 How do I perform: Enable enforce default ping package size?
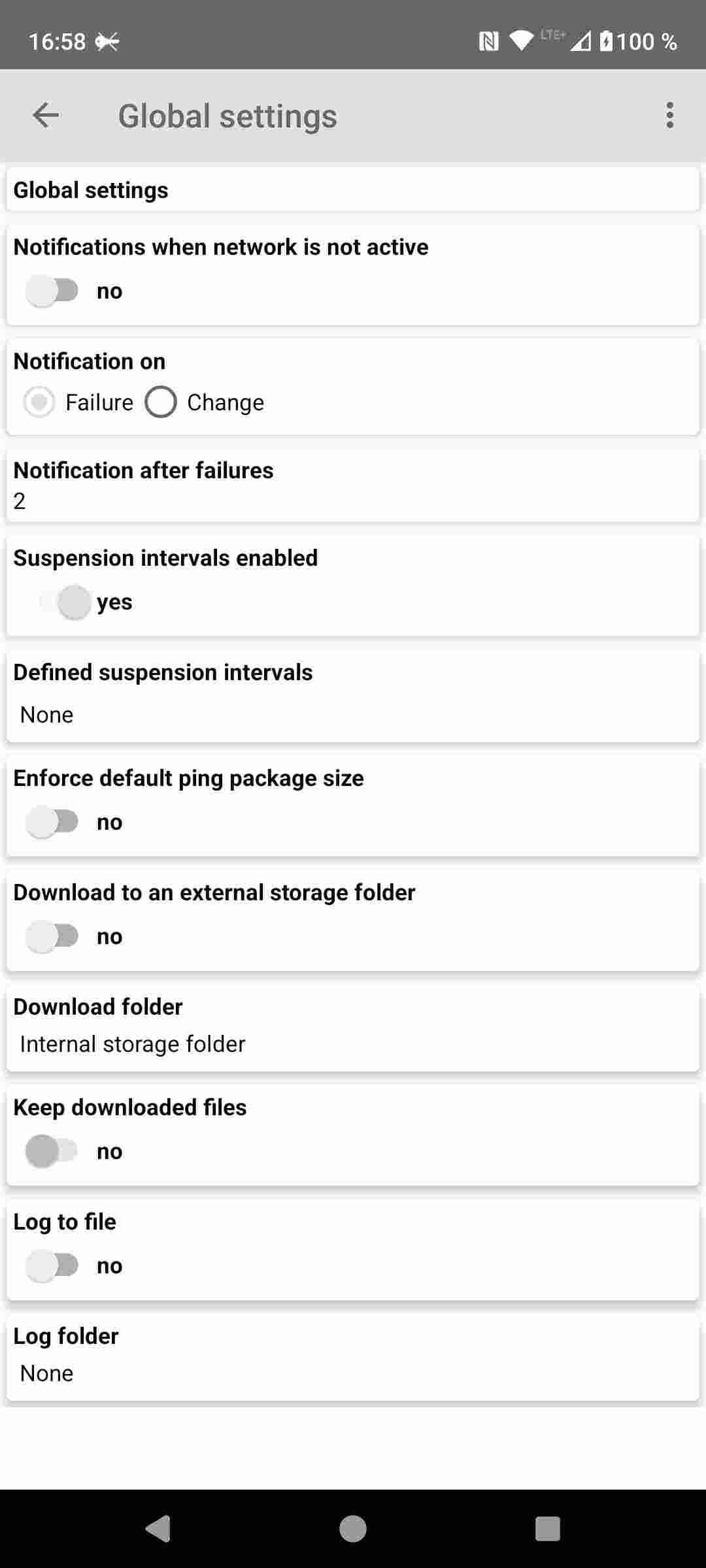[x=52, y=822]
